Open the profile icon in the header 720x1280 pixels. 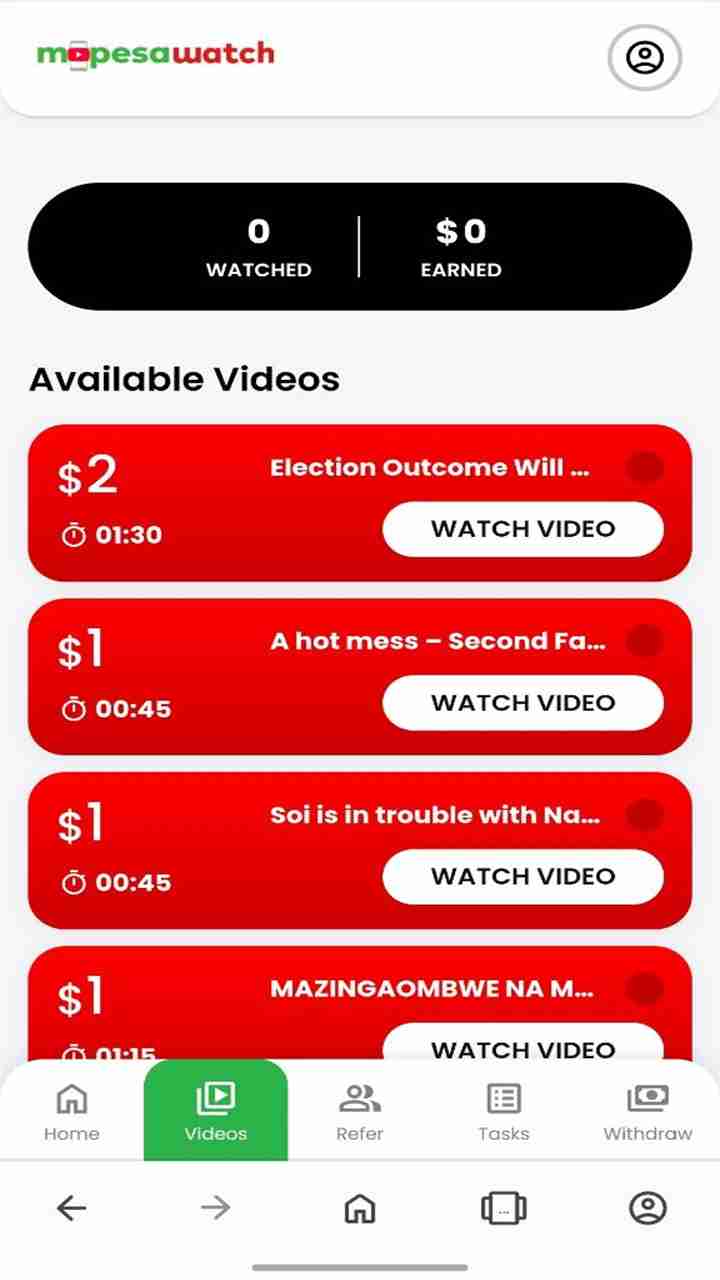point(645,57)
